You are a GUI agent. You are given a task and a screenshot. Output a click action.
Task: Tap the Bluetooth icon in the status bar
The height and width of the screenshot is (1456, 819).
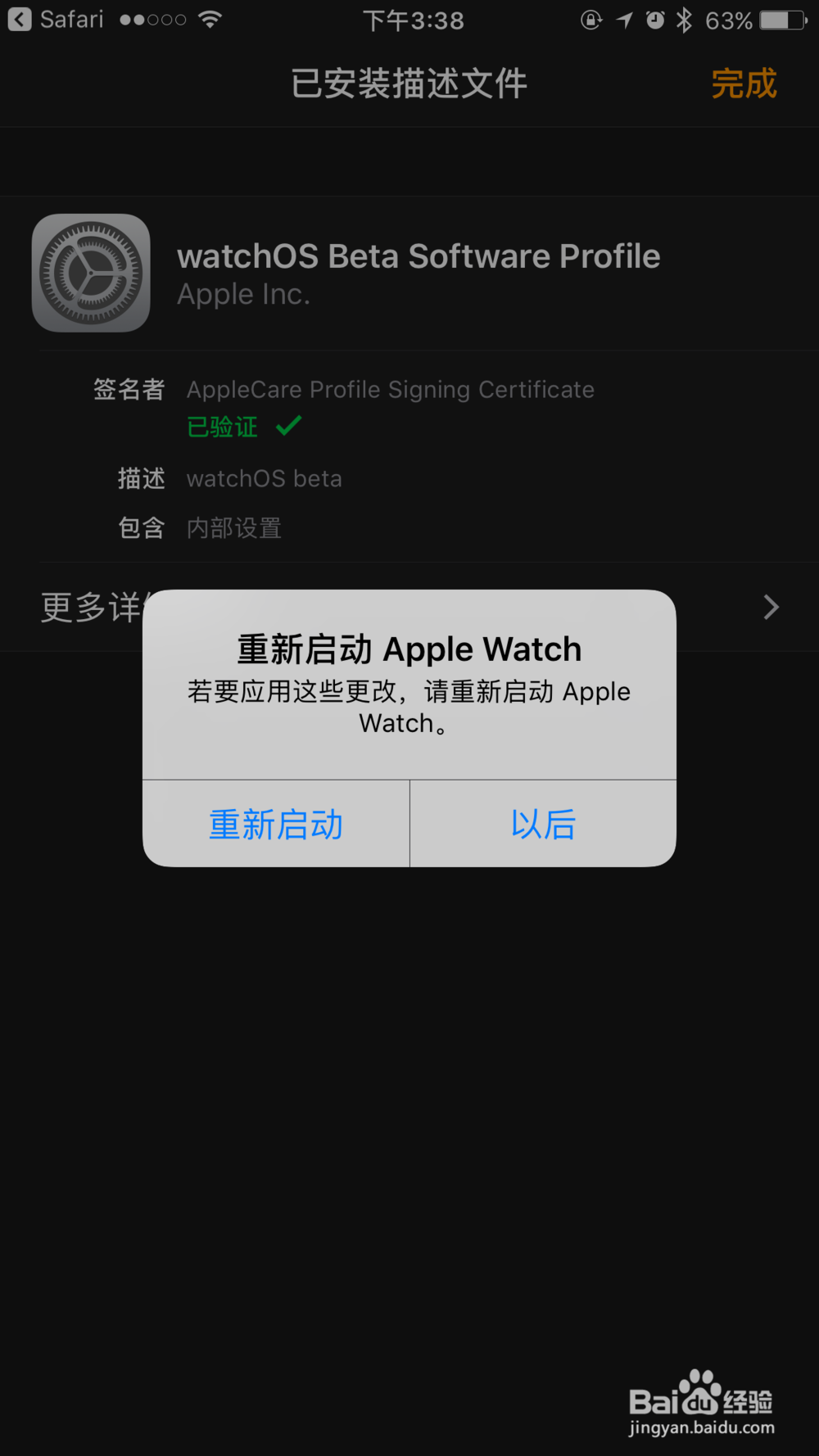pos(686,18)
